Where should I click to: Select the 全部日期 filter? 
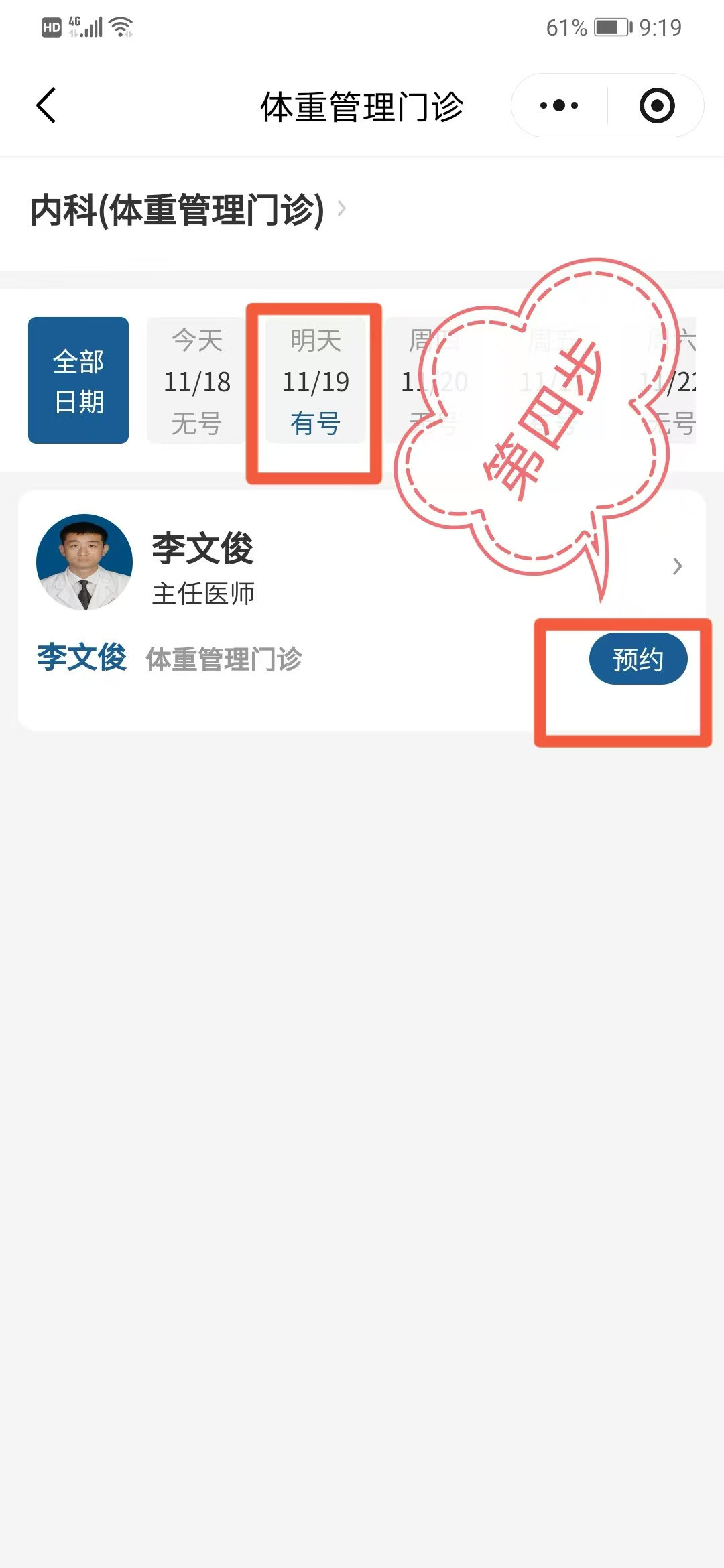(78, 380)
